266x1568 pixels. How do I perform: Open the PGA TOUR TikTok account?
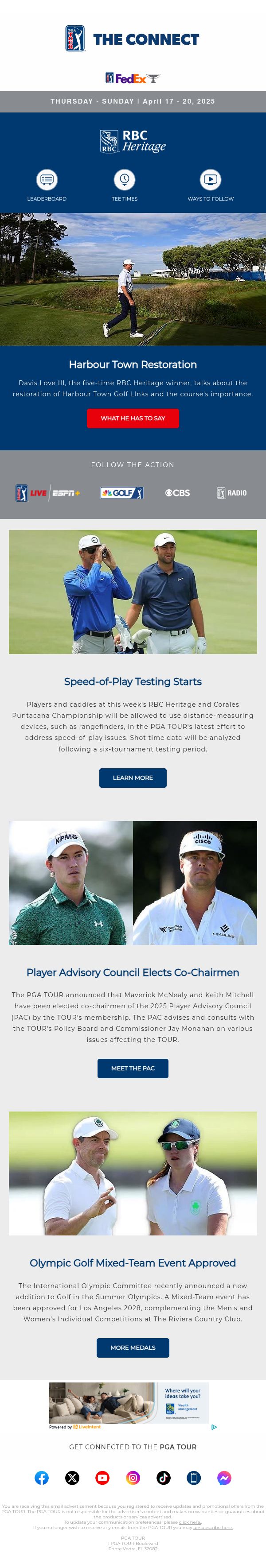click(164, 1478)
